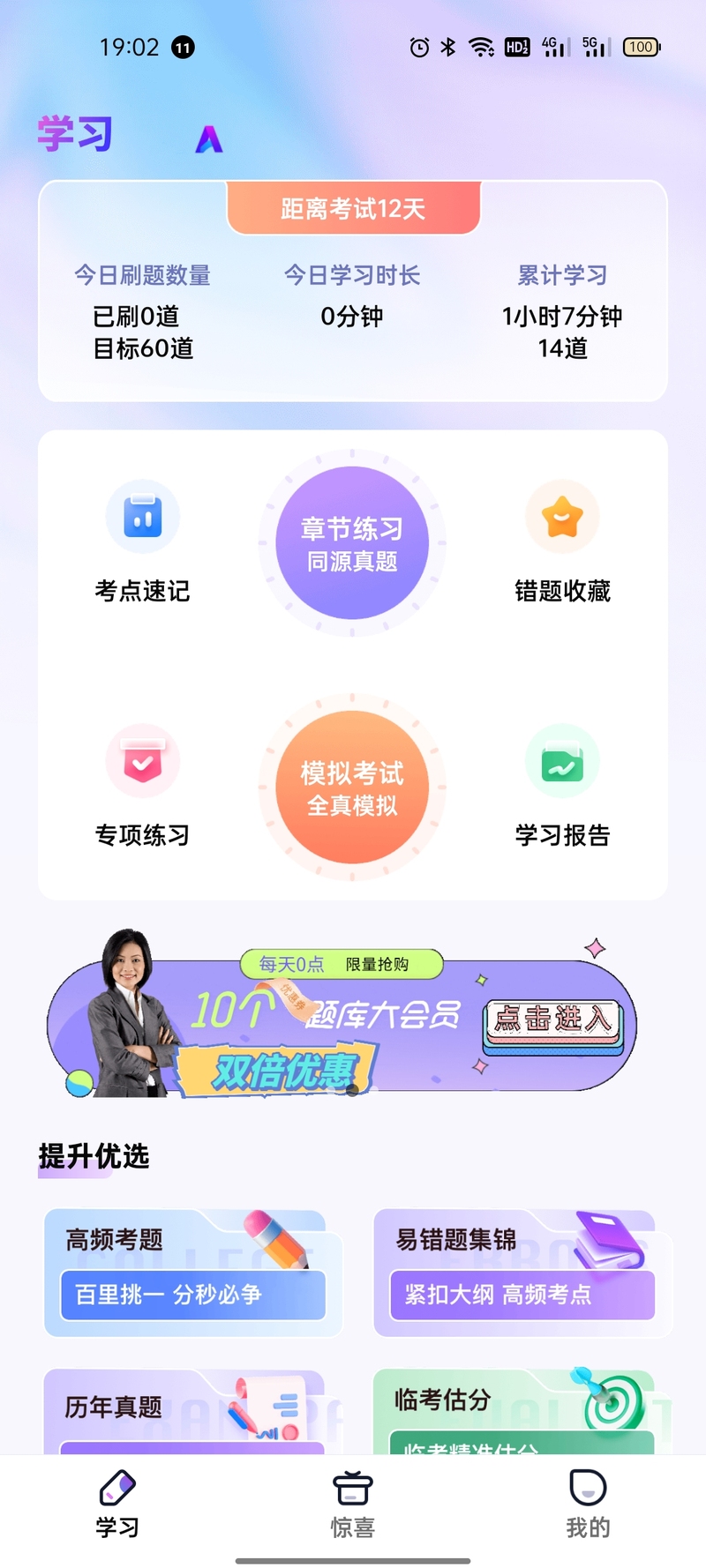Switch to the 我的 tab
Screen dimensions: 706x1568
point(588,1505)
